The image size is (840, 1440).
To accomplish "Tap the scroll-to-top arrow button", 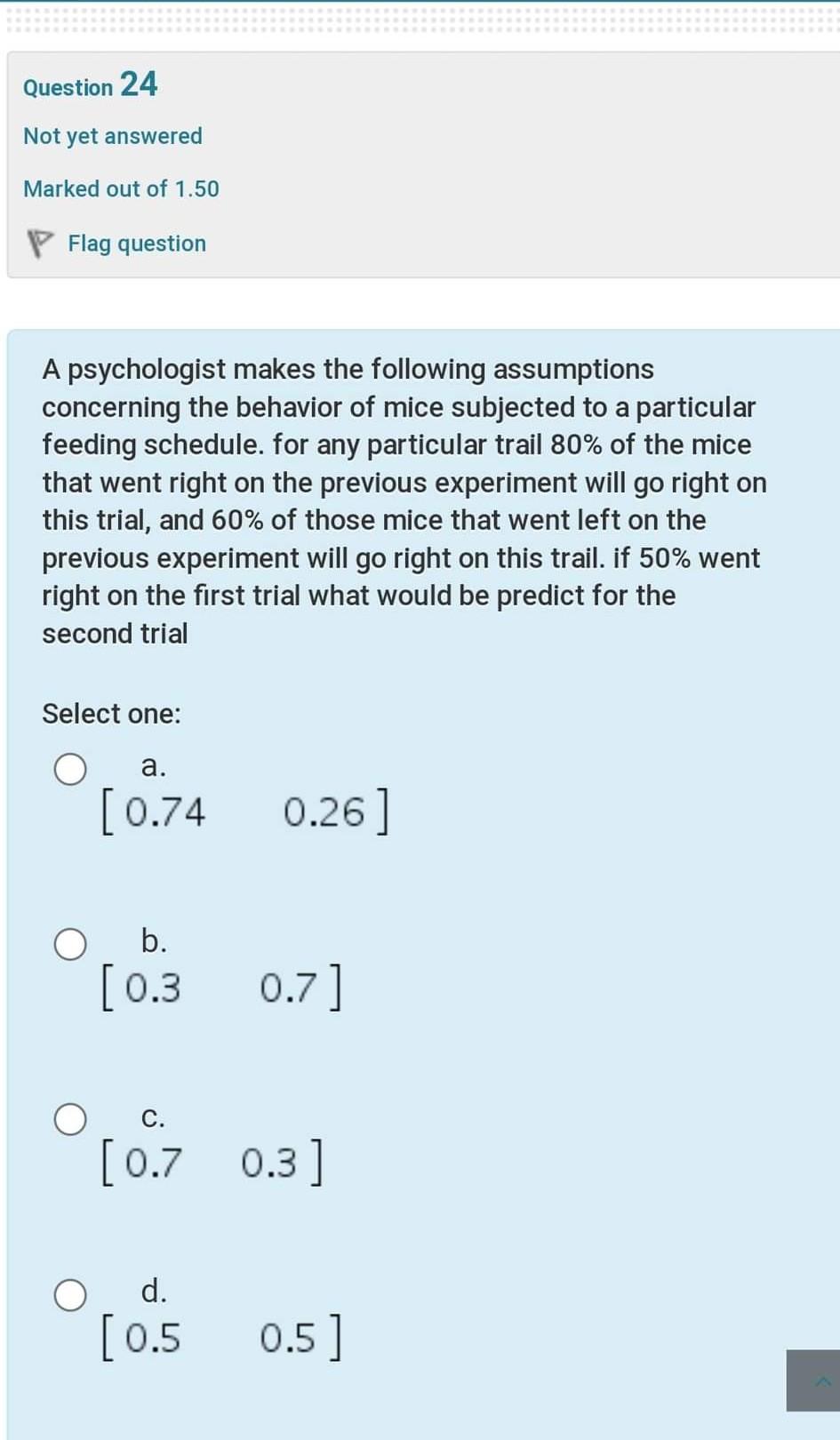I will click(814, 1380).
